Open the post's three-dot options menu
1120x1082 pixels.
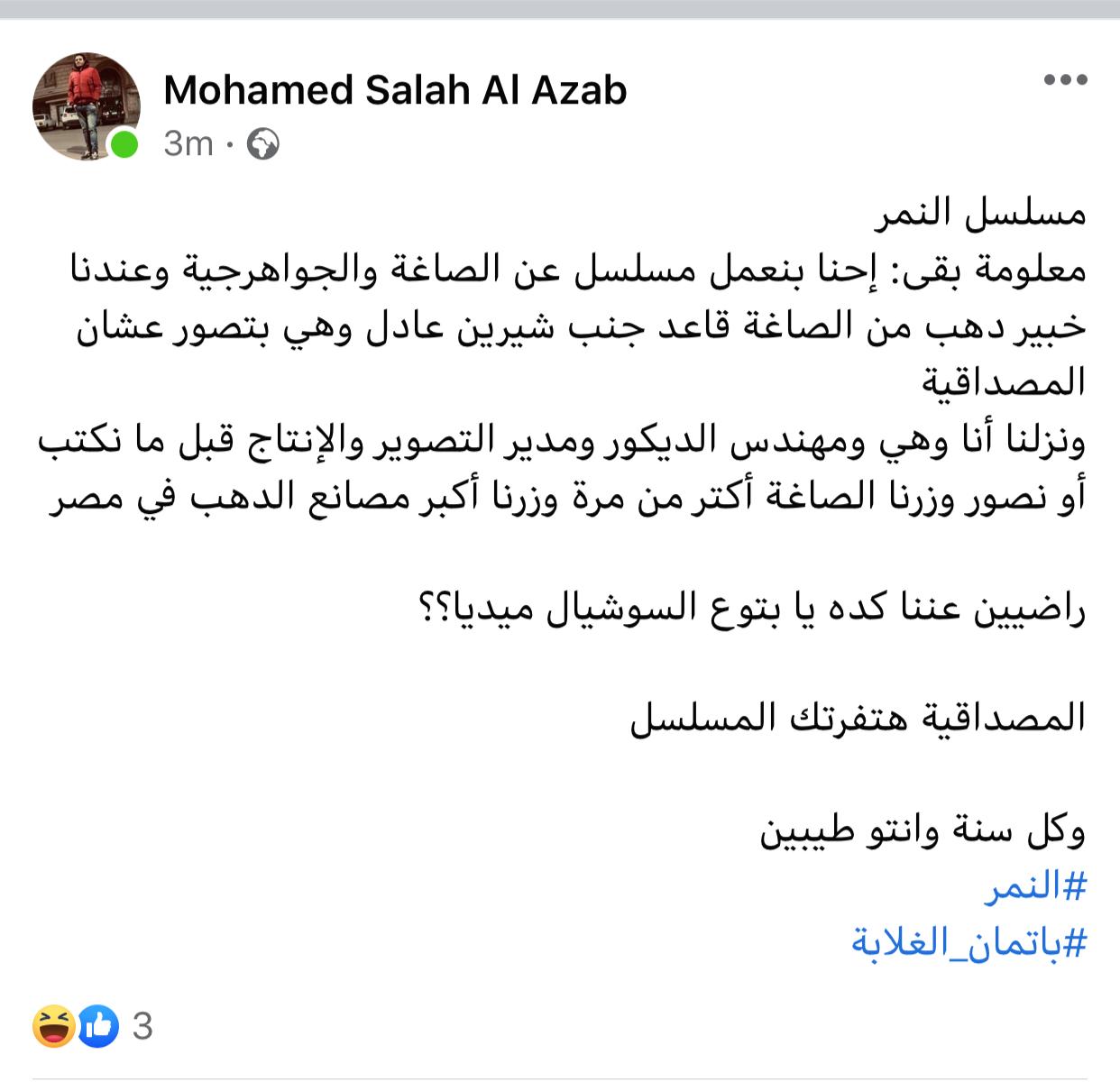pyautogui.click(x=1065, y=80)
